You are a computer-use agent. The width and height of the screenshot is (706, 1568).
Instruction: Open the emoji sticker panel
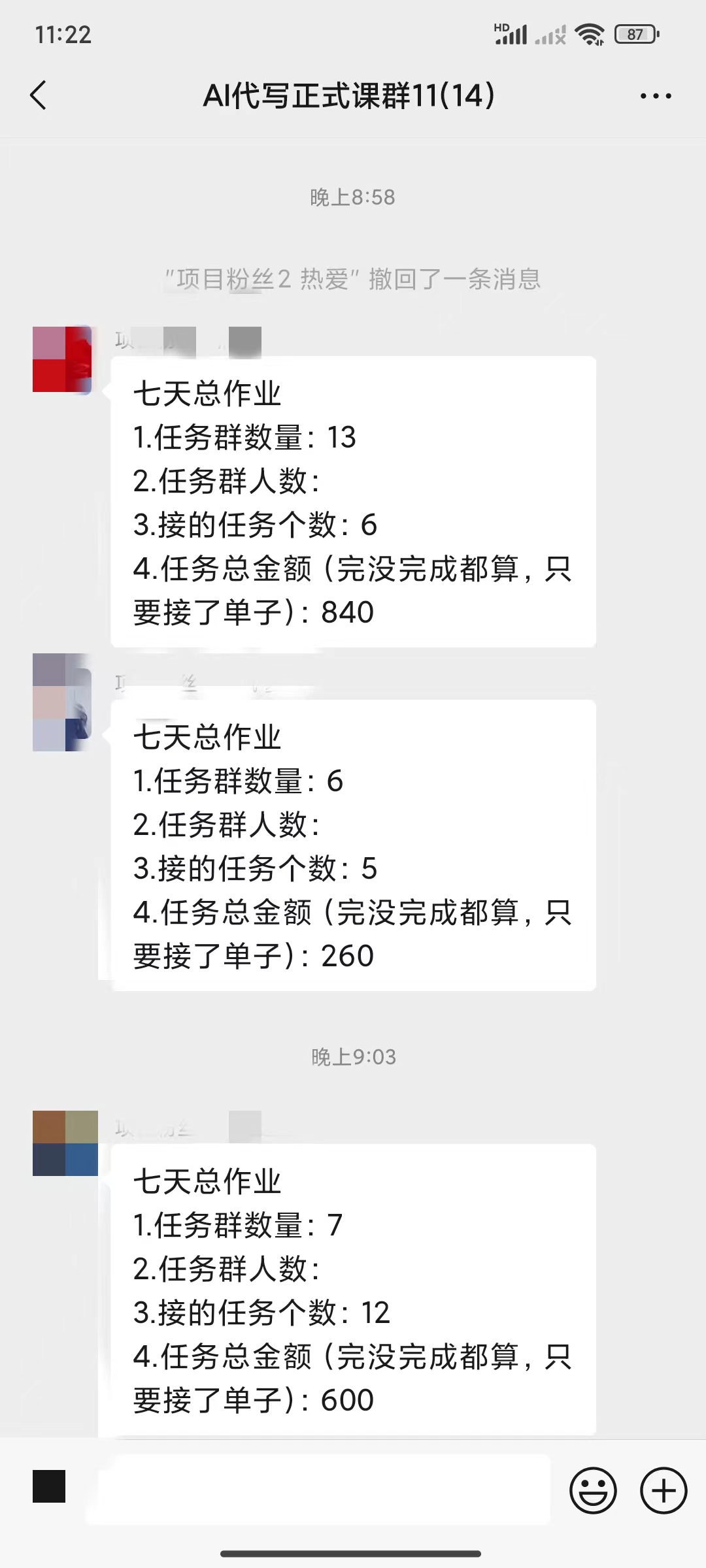click(593, 1490)
